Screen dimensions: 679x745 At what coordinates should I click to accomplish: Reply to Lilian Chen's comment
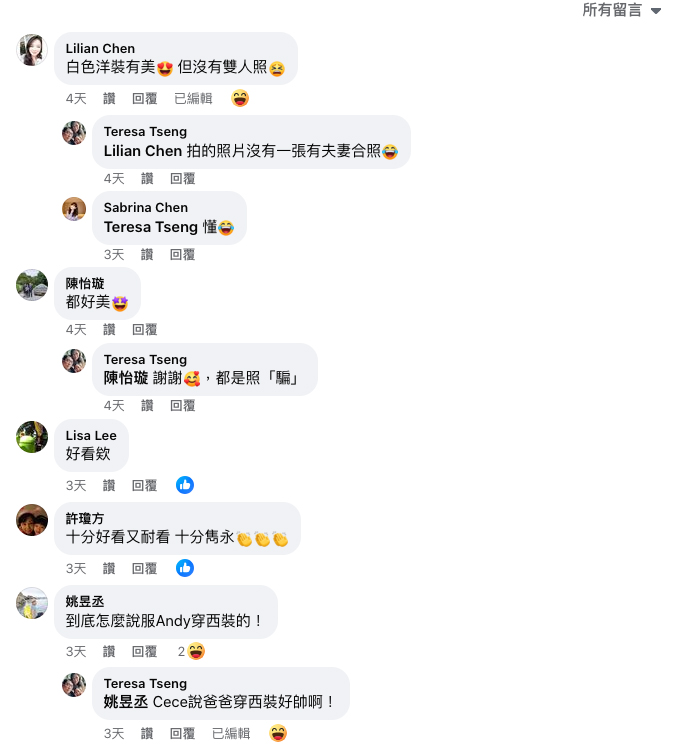(145, 98)
